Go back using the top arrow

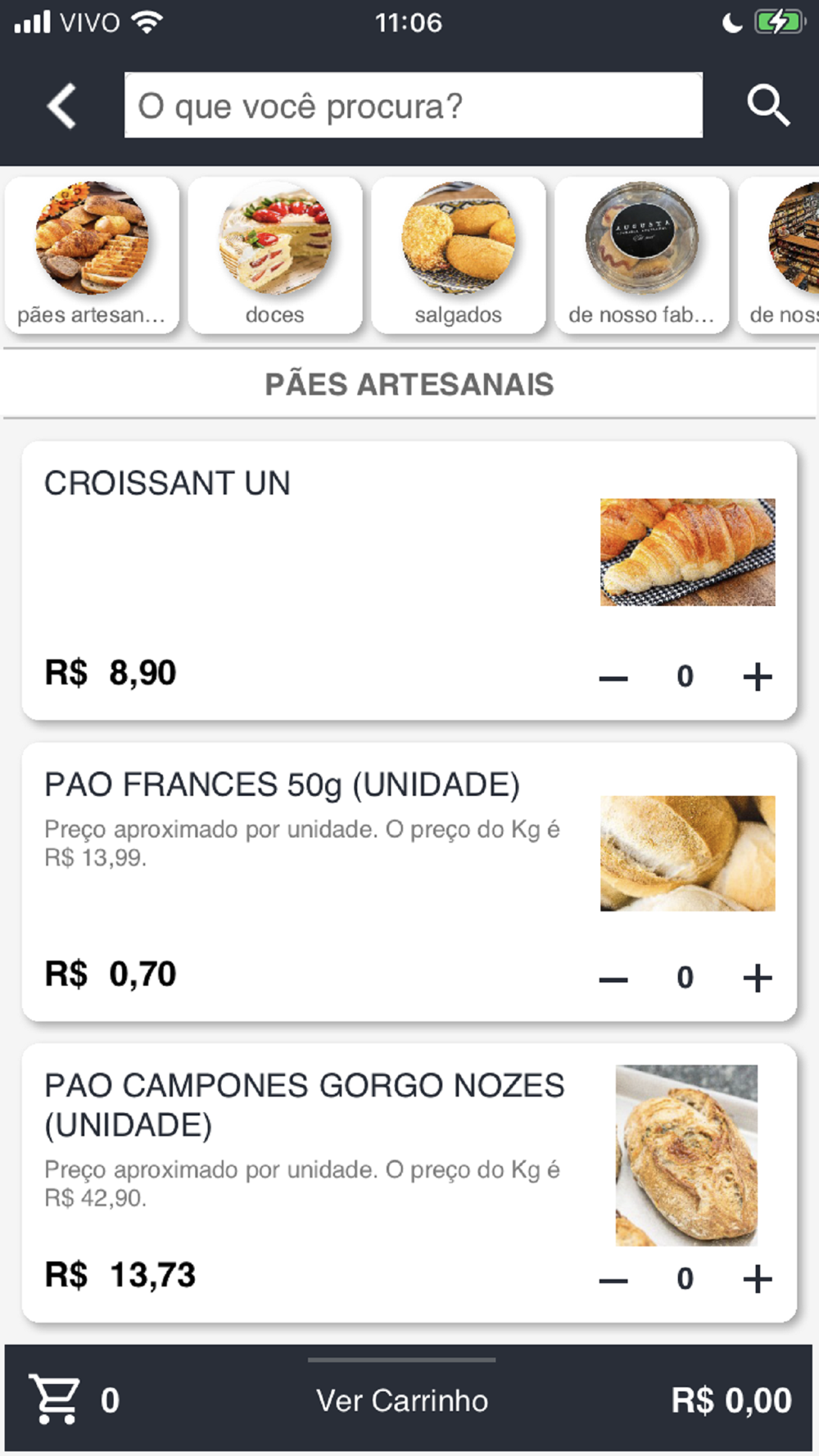[61, 106]
